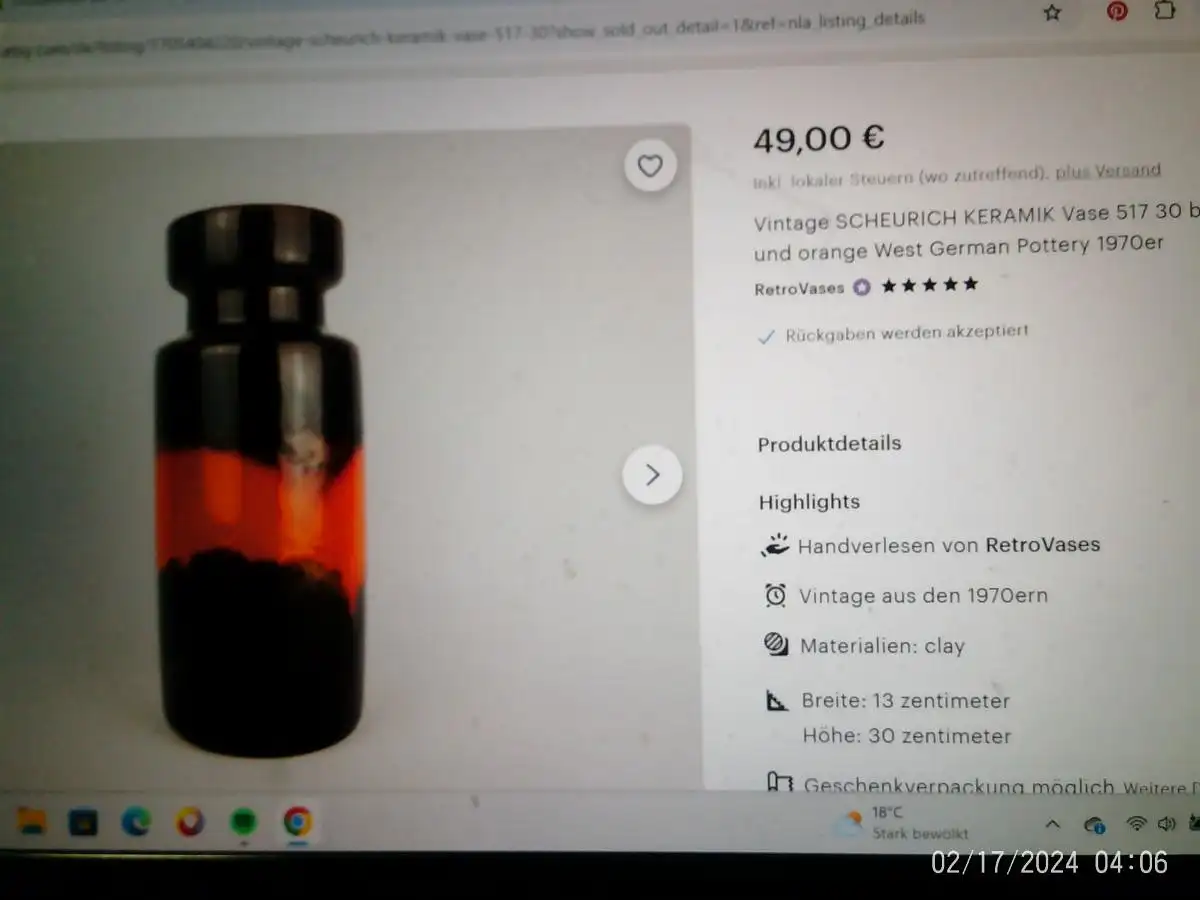Expand the hidden system tray icons
Viewport: 1200px width, 900px height.
pos(1052,824)
